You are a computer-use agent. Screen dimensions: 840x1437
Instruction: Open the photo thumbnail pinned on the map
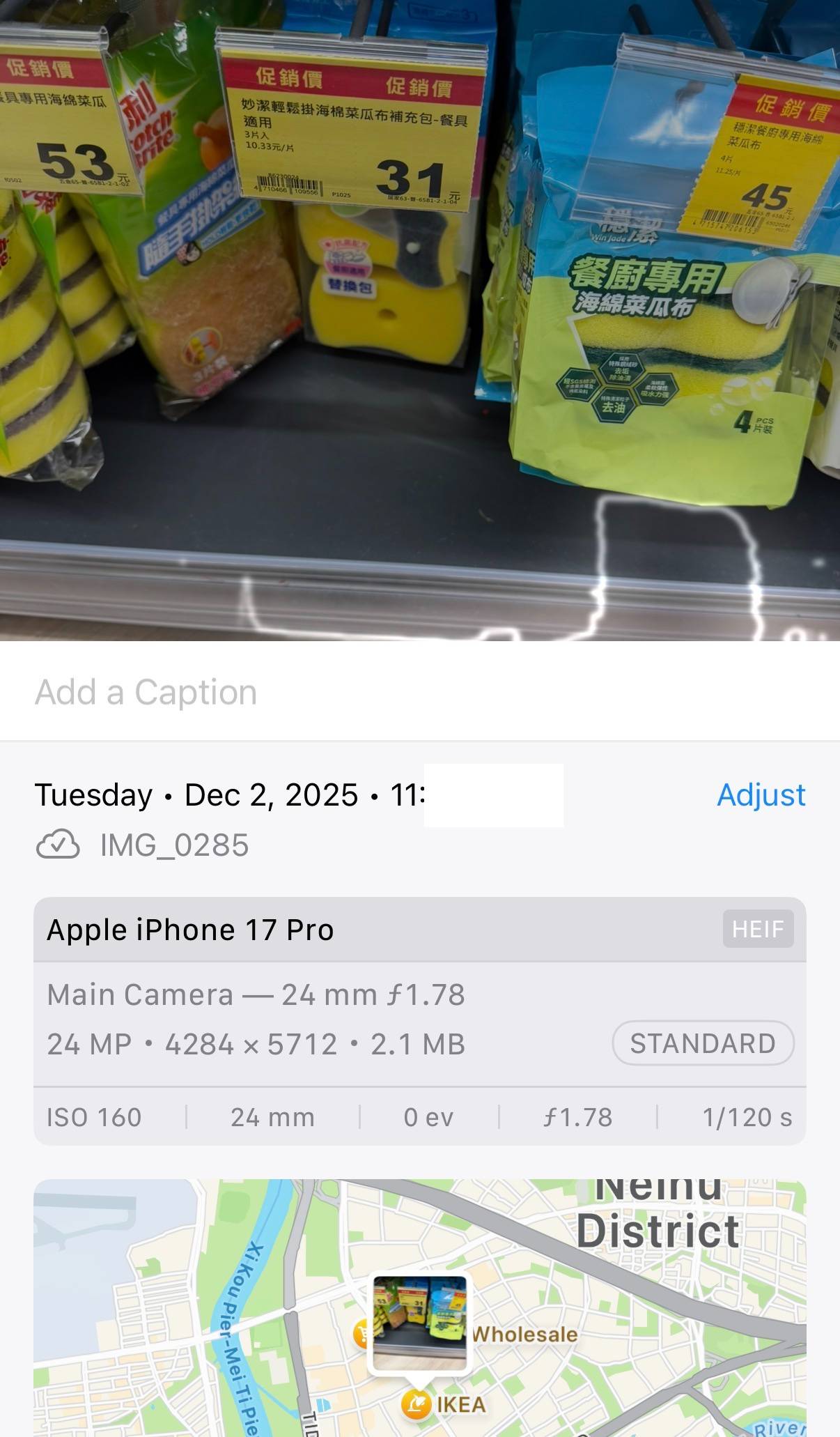419,1323
